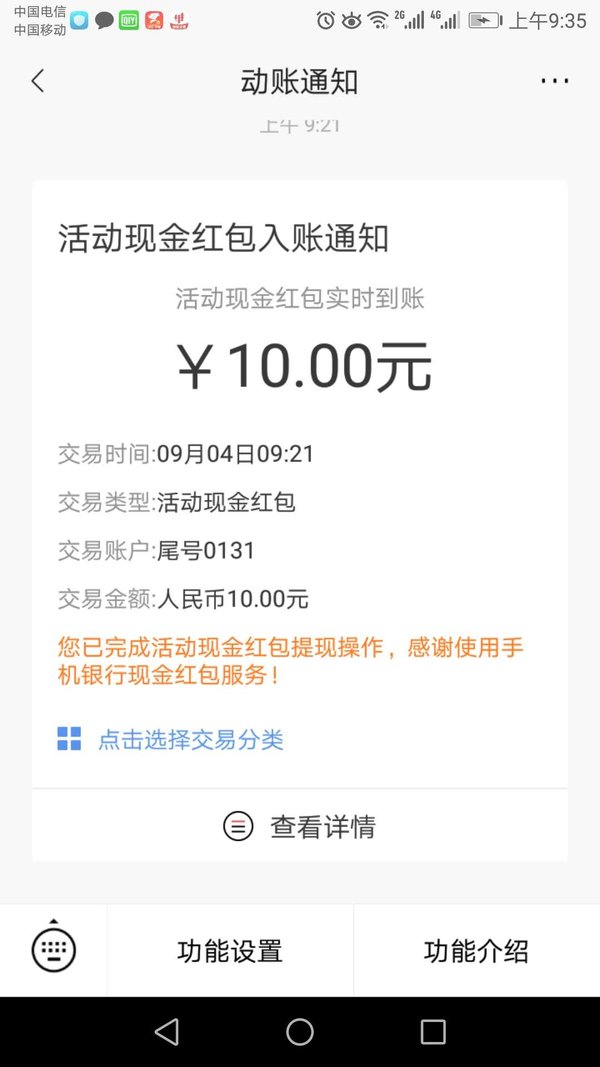
Task: Open the 功能介绍 menu
Action: [x=476, y=951]
